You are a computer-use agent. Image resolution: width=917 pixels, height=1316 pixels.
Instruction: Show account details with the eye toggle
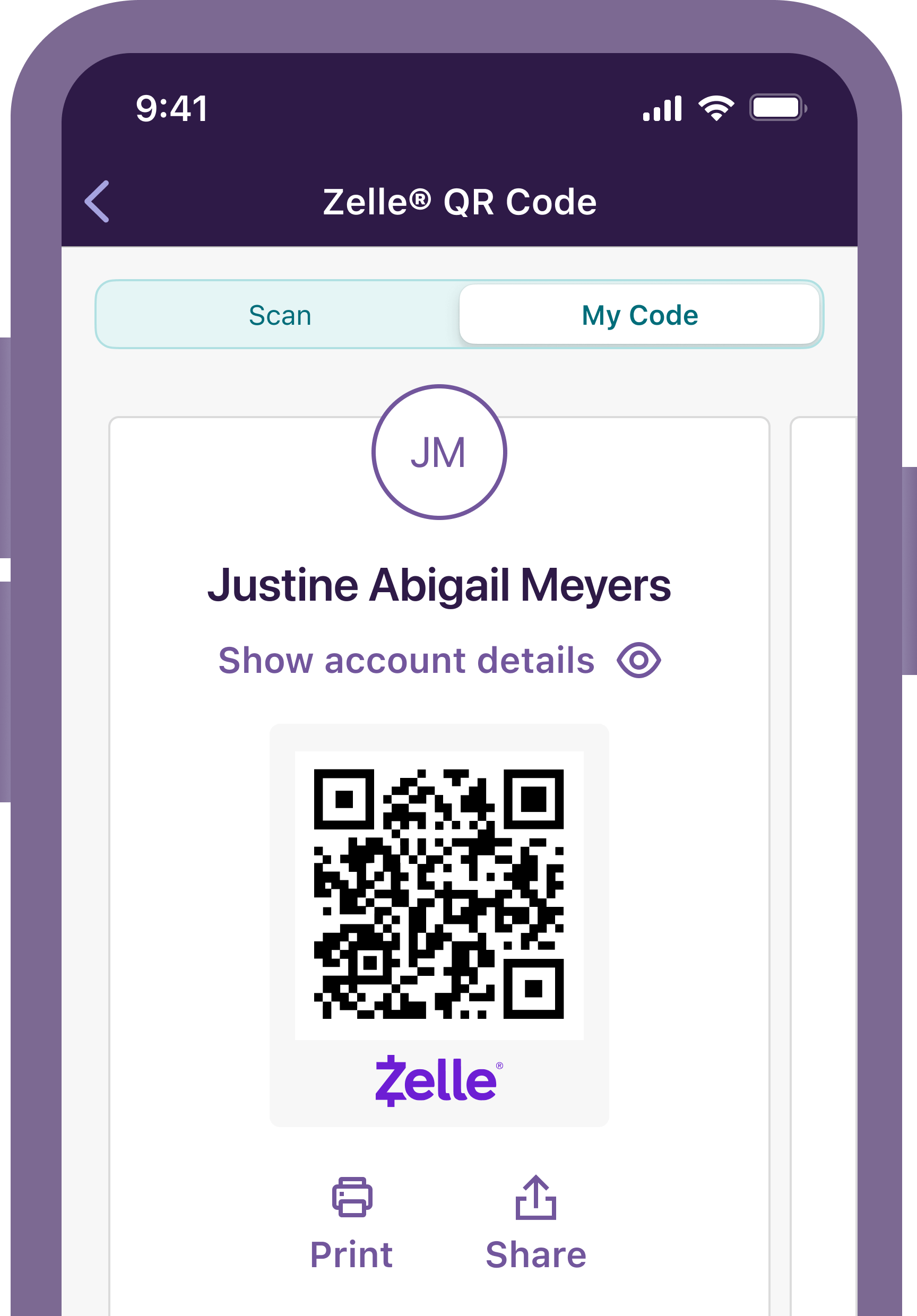point(638,660)
